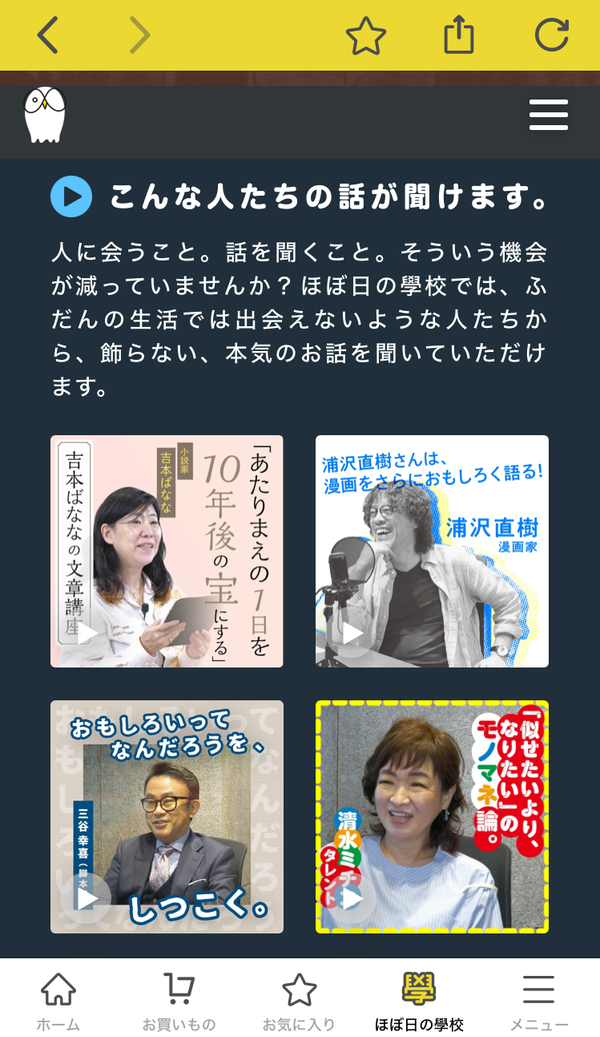The height and width of the screenshot is (1037, 600).
Task: Open the お買いもの tab
Action: [x=179, y=1001]
